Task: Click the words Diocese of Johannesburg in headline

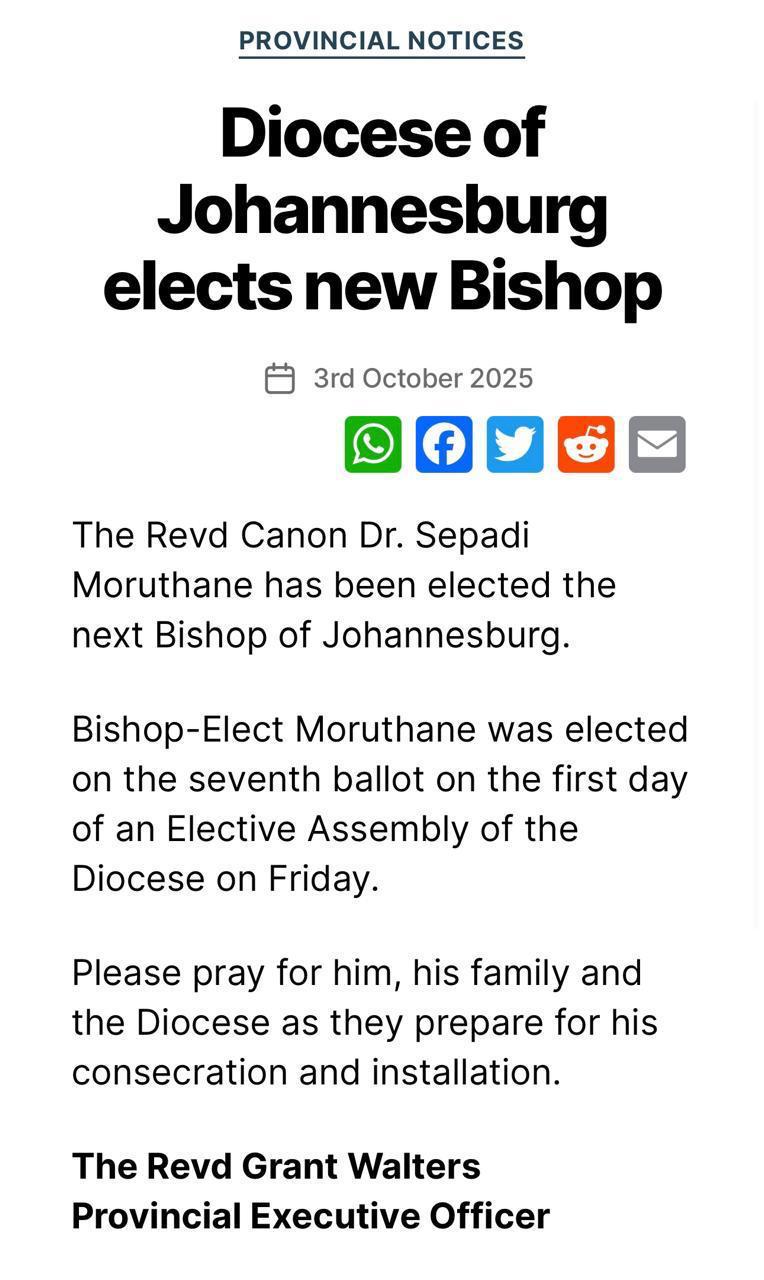Action: point(383,170)
